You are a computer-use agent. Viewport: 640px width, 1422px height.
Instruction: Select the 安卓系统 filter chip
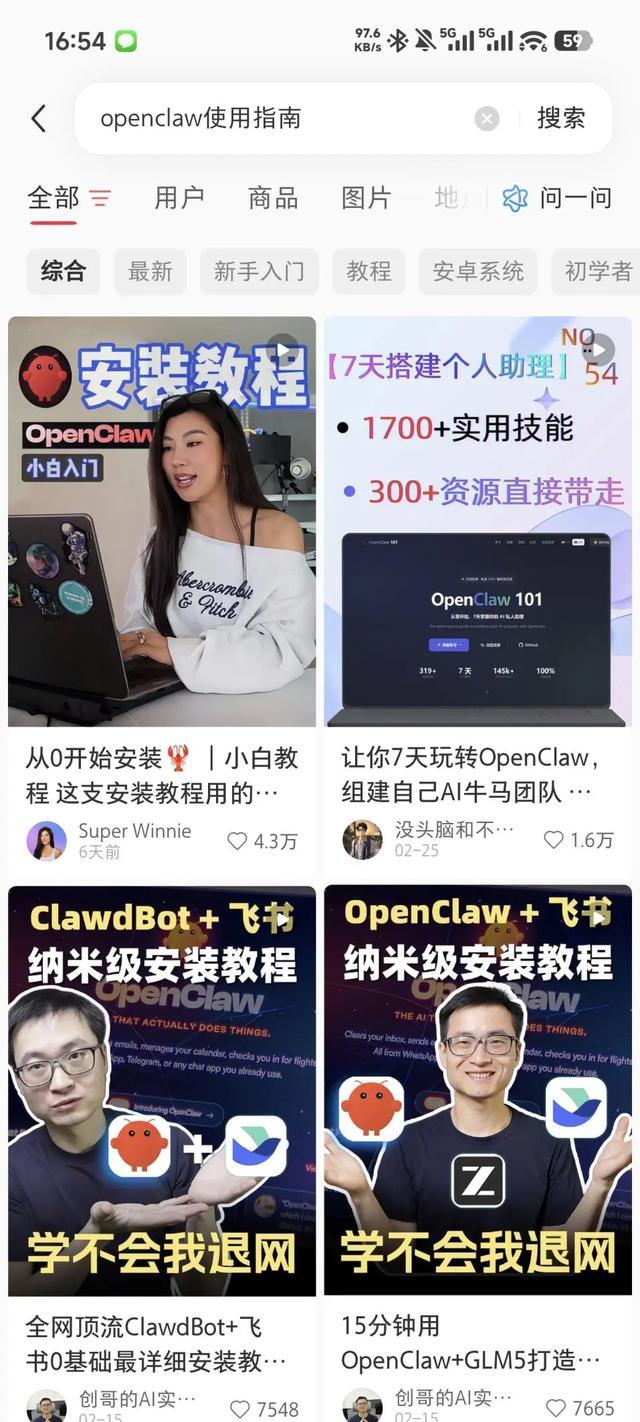coord(478,271)
